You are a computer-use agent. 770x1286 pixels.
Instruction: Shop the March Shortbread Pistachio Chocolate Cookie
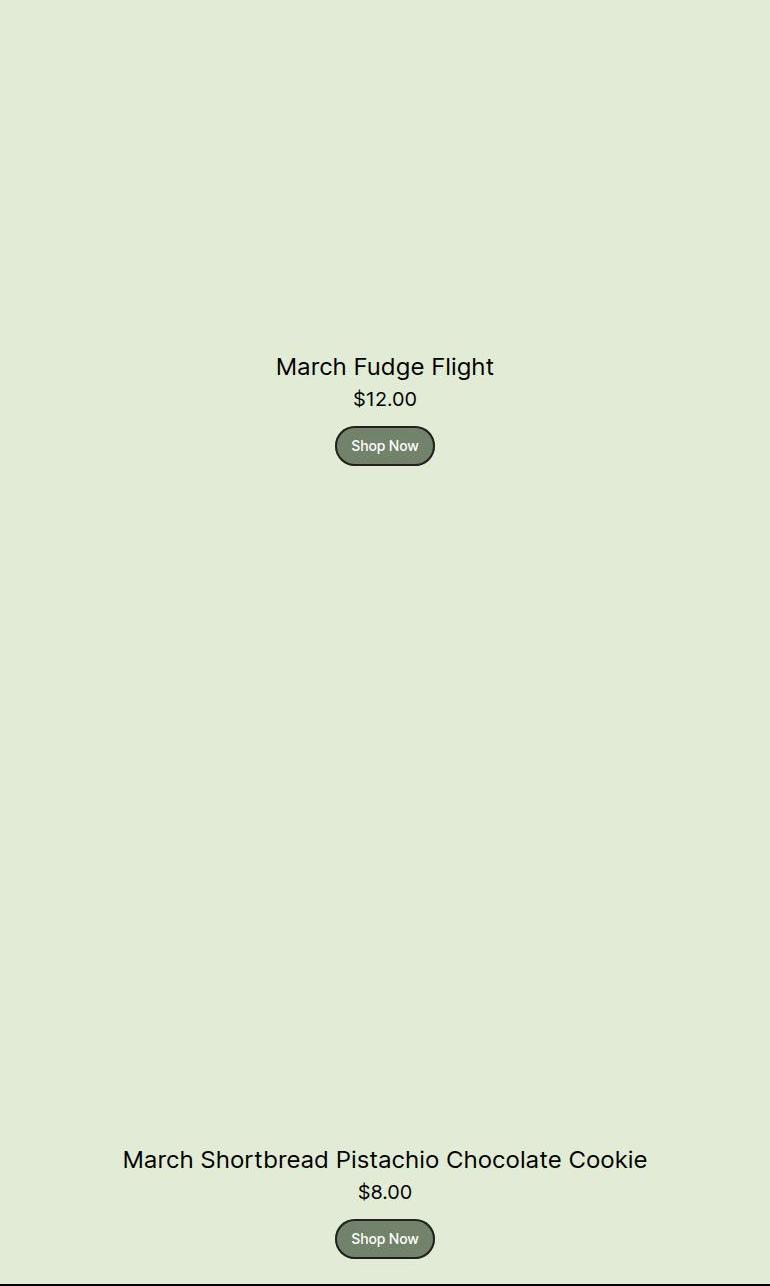point(385,1239)
